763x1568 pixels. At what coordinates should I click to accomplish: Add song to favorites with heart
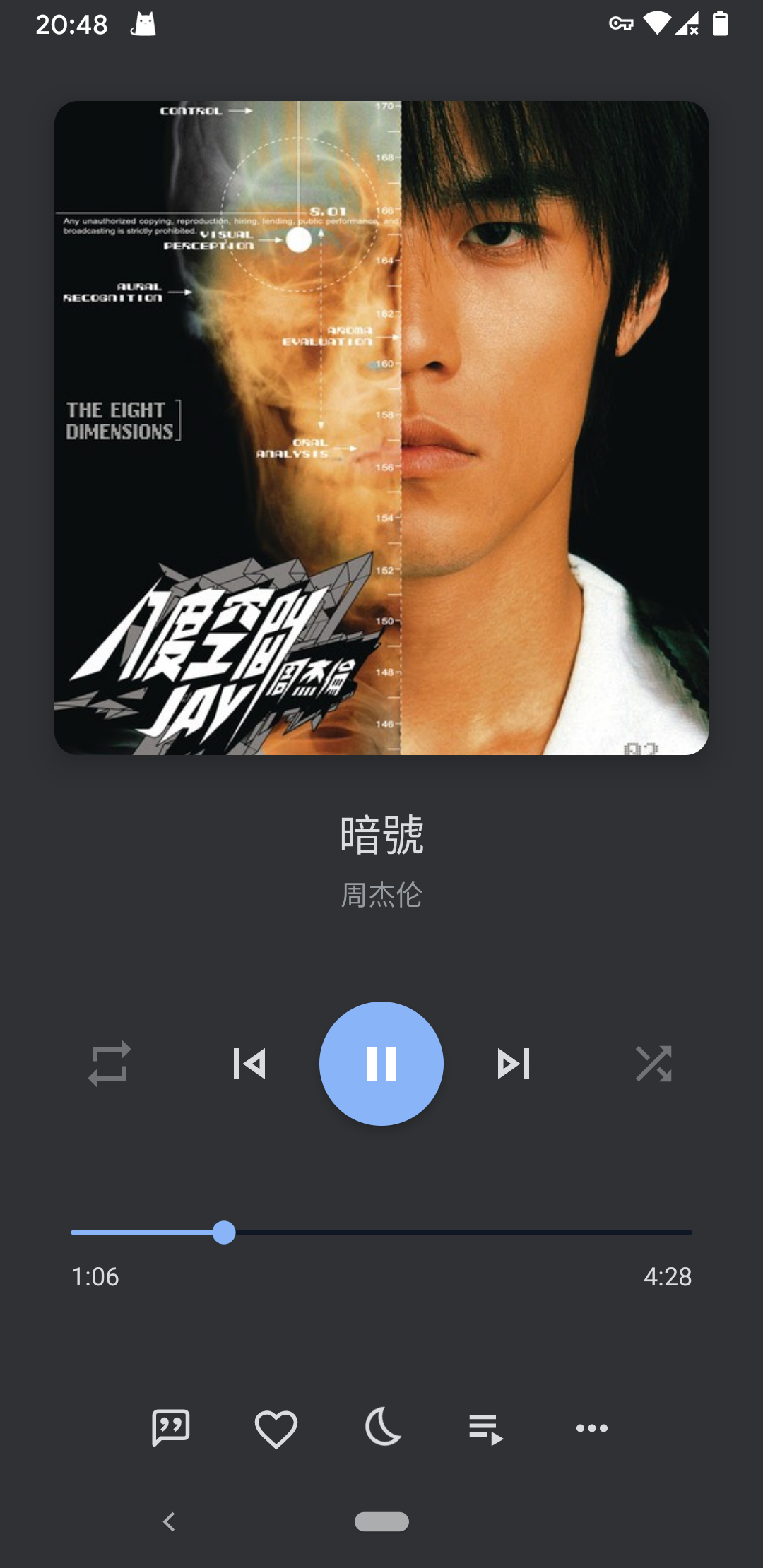[x=276, y=1428]
